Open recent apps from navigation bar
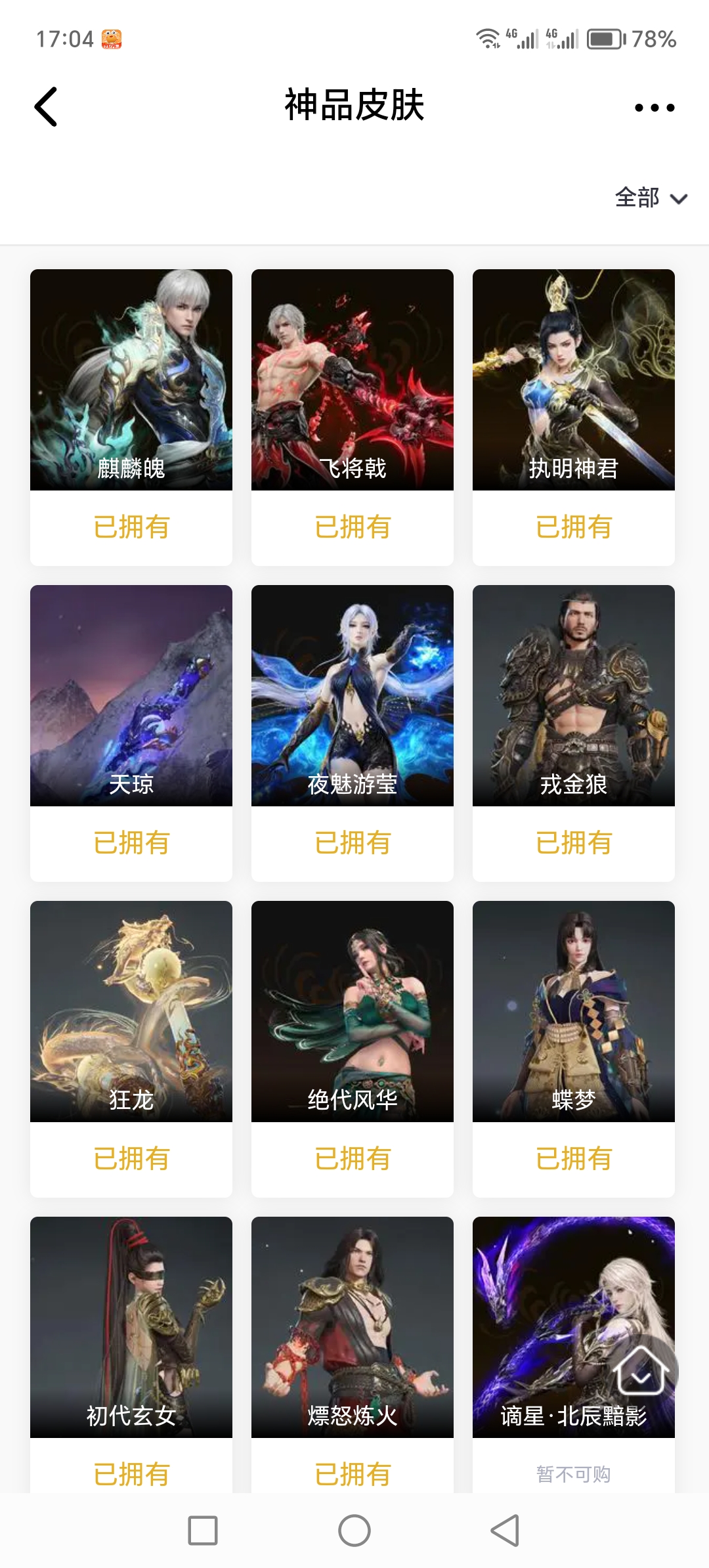The height and width of the screenshot is (1568, 709). (x=203, y=1531)
